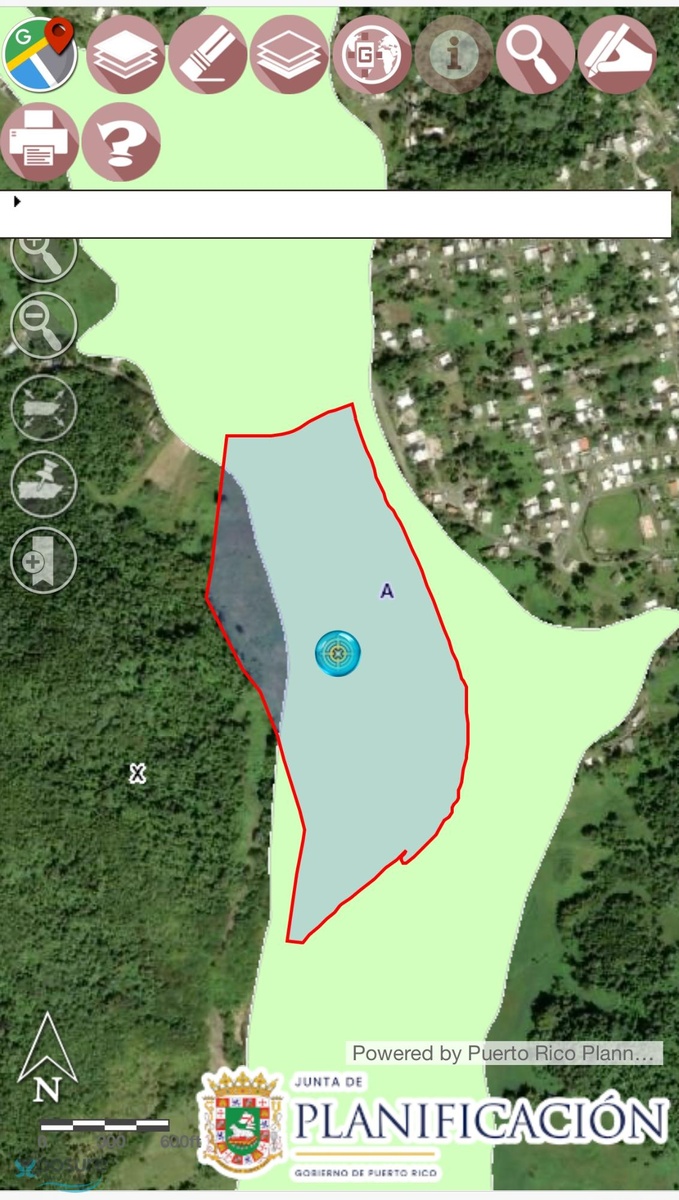Zoom in on the map
The width and height of the screenshot is (679, 1200).
(43, 250)
